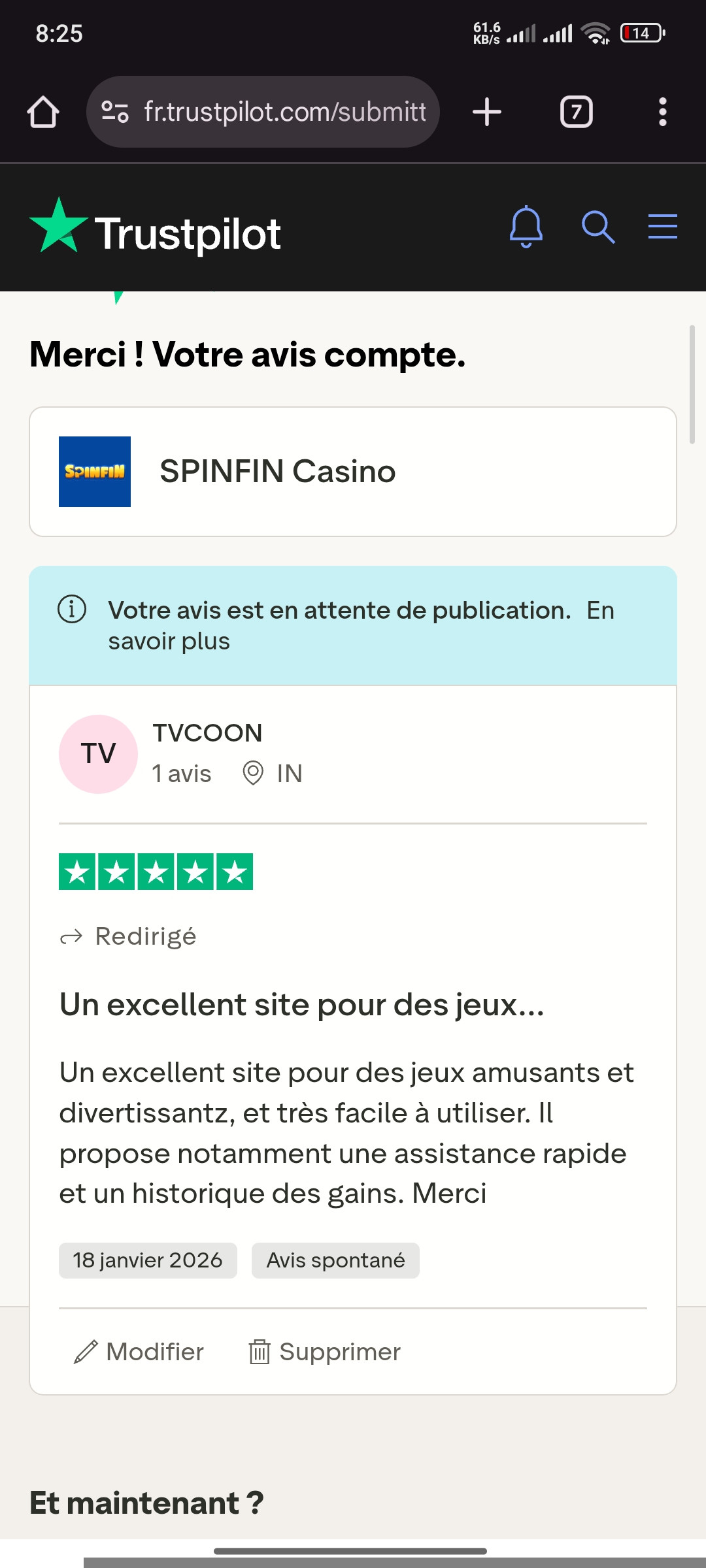Edit the review with Modifier
706x1568 pixels.
[139, 1352]
